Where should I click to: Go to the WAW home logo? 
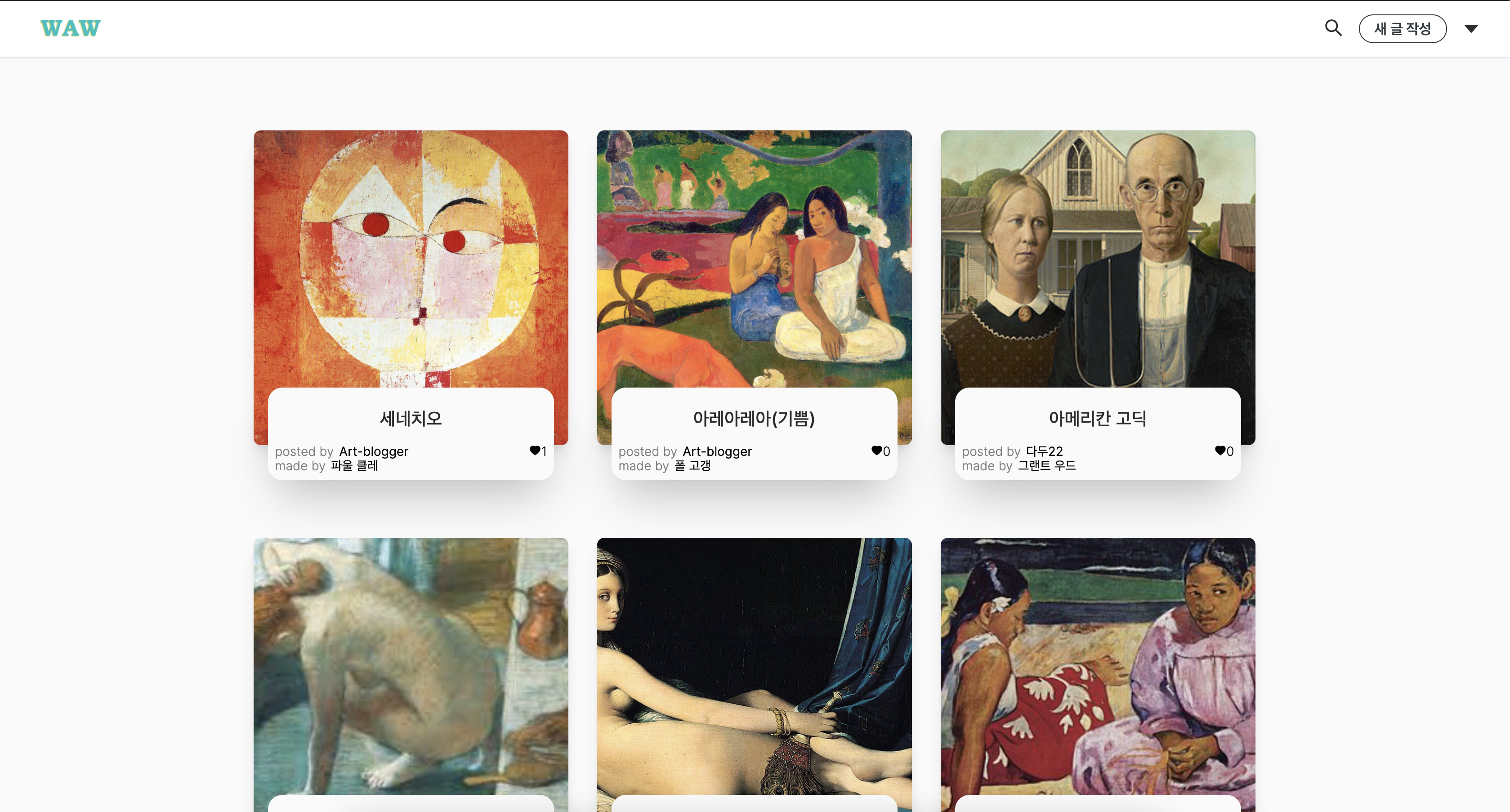(70, 28)
